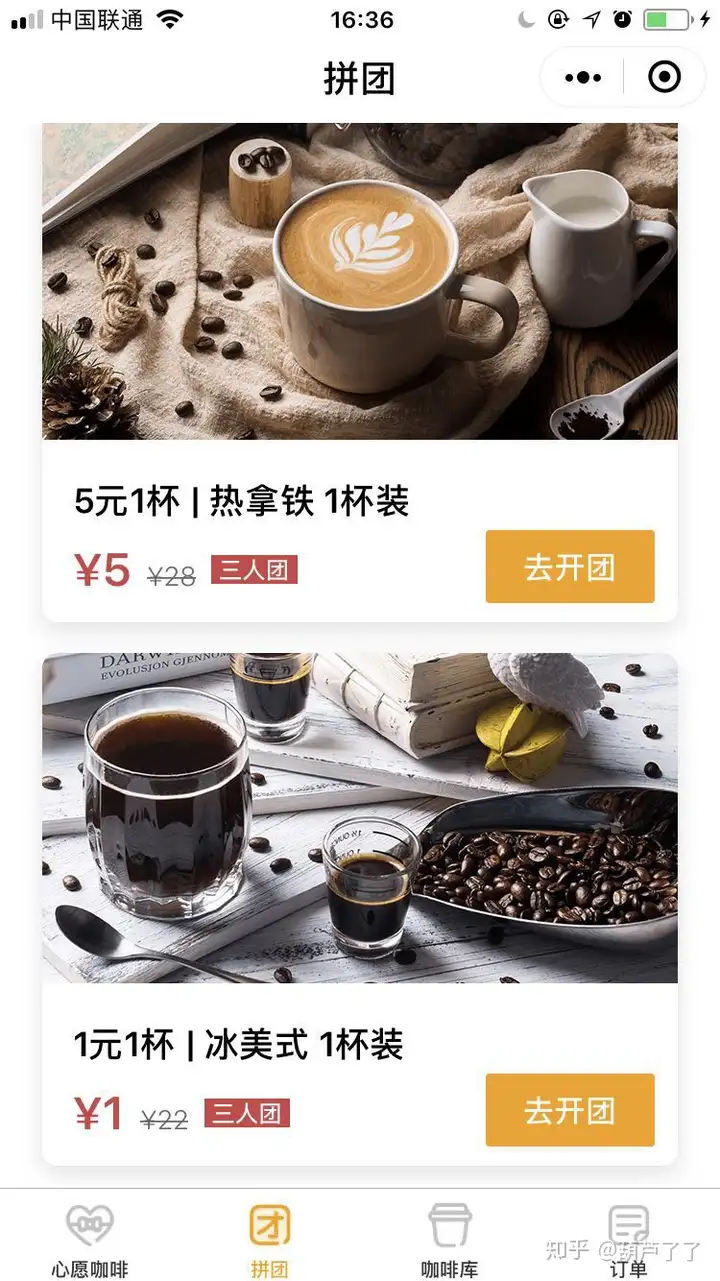Switch to the 心愿咖啡 tab
The width and height of the screenshot is (720, 1281).
[90, 1241]
